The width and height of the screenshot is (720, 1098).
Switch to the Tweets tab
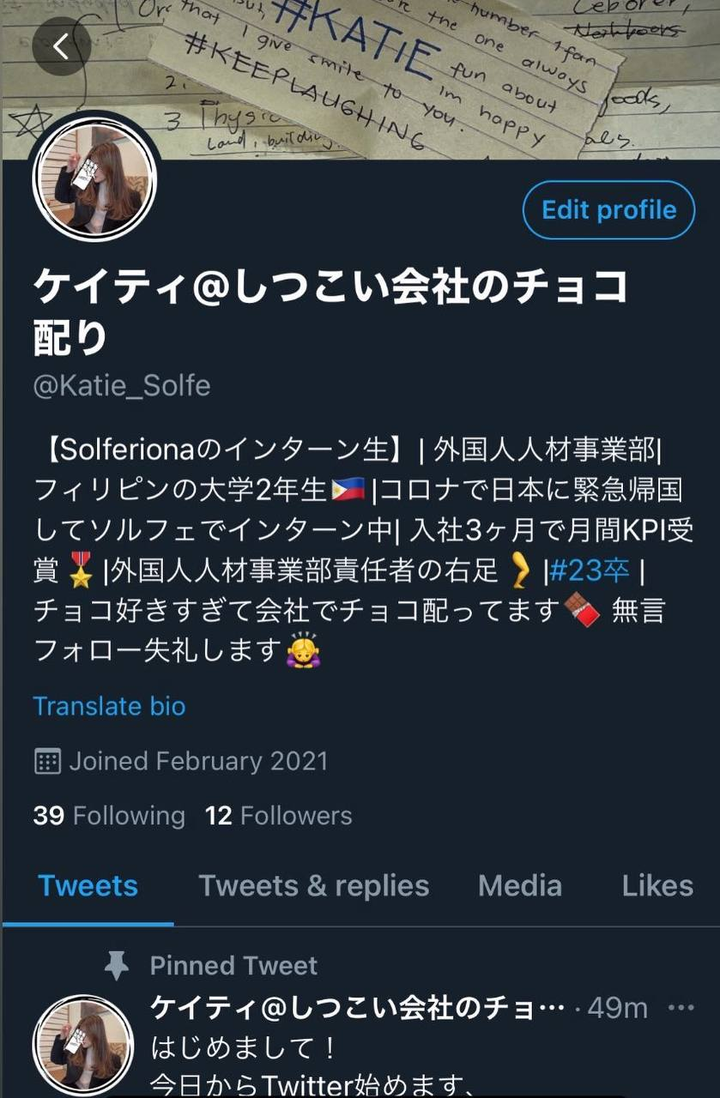88,885
